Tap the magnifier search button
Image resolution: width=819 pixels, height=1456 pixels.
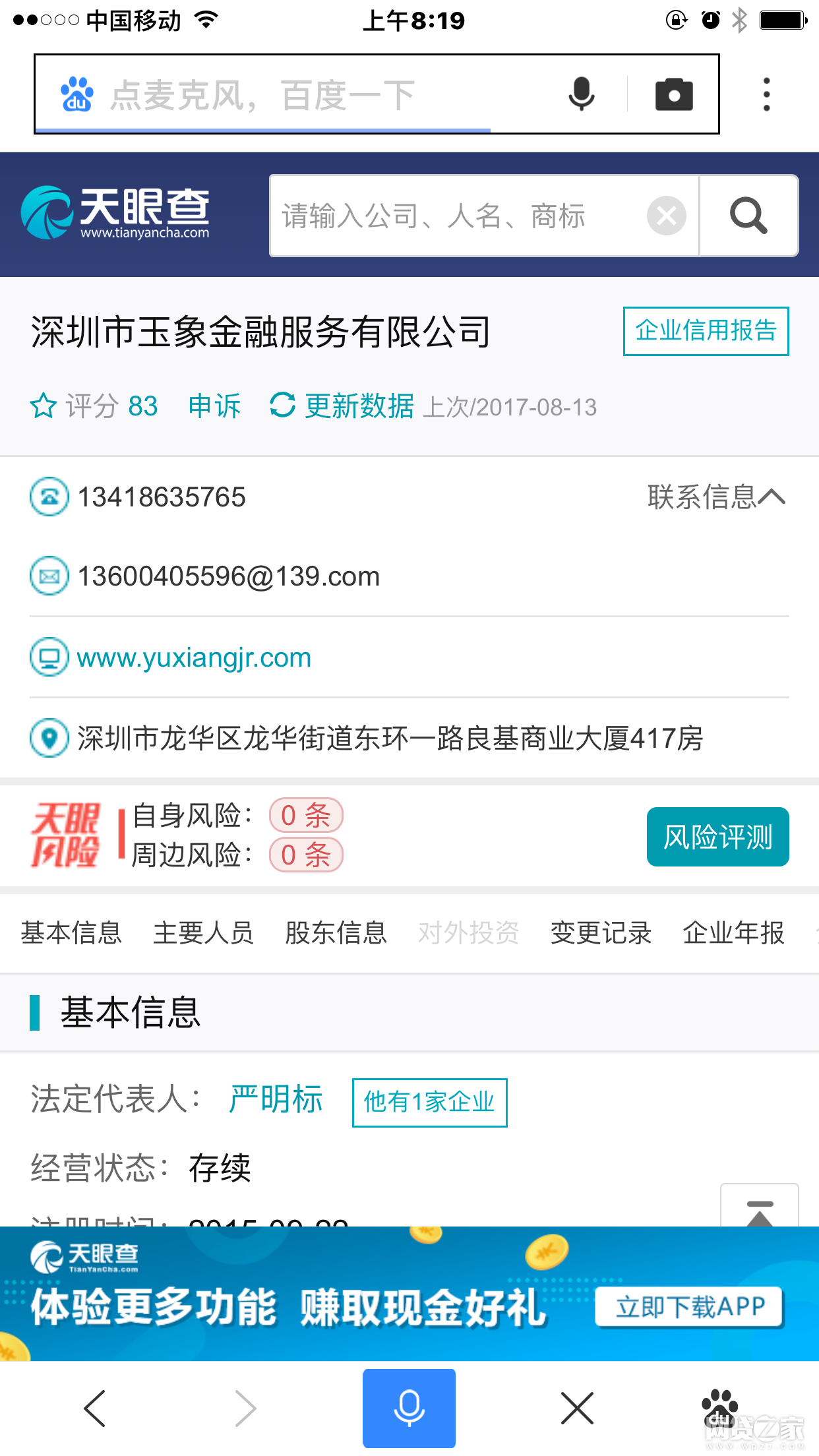pyautogui.click(x=748, y=216)
